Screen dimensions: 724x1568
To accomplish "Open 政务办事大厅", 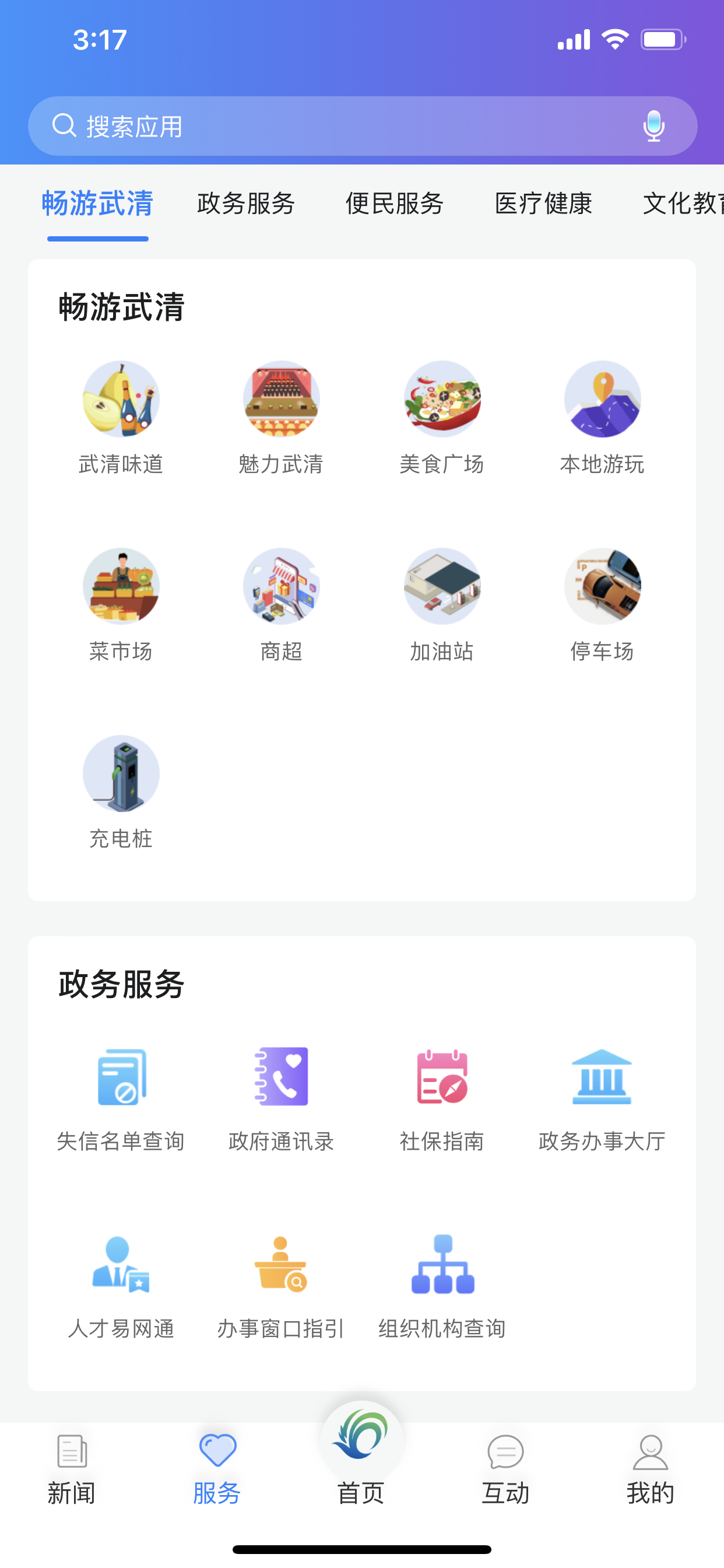I will (x=602, y=1100).
